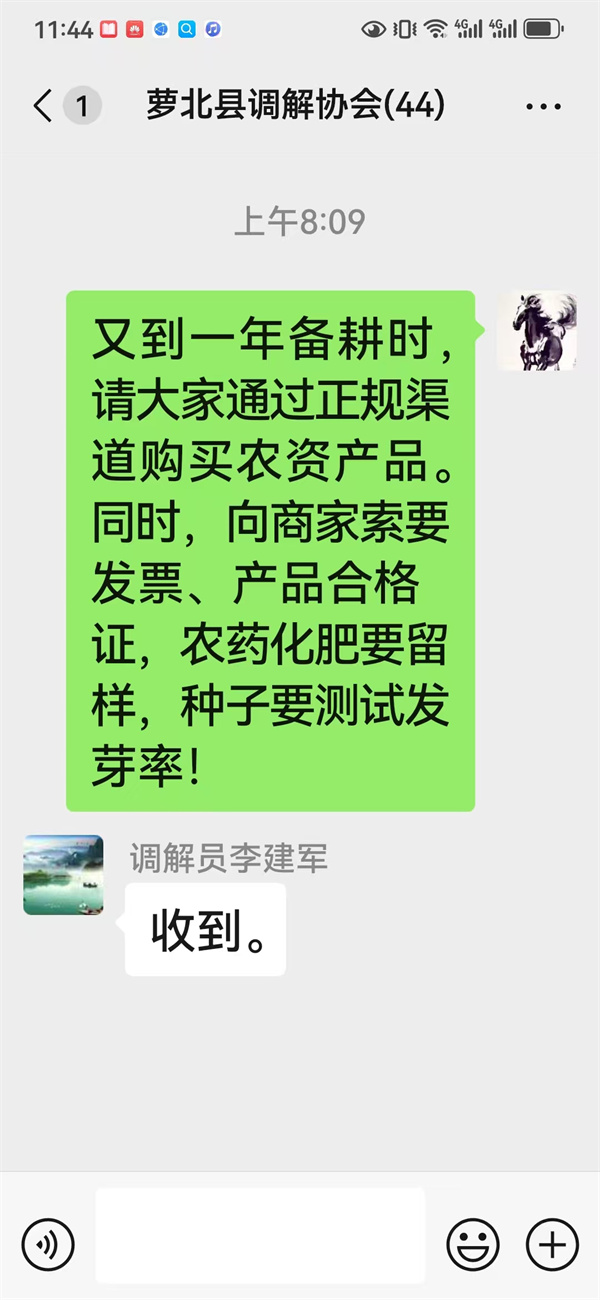Open the plus attachments menu
The height and width of the screenshot is (1300, 600).
click(x=552, y=1245)
